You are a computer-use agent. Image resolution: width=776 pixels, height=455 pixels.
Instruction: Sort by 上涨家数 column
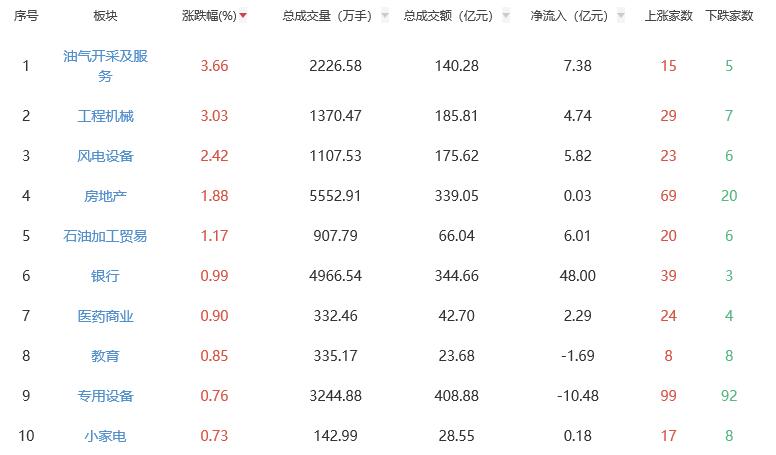click(x=668, y=16)
